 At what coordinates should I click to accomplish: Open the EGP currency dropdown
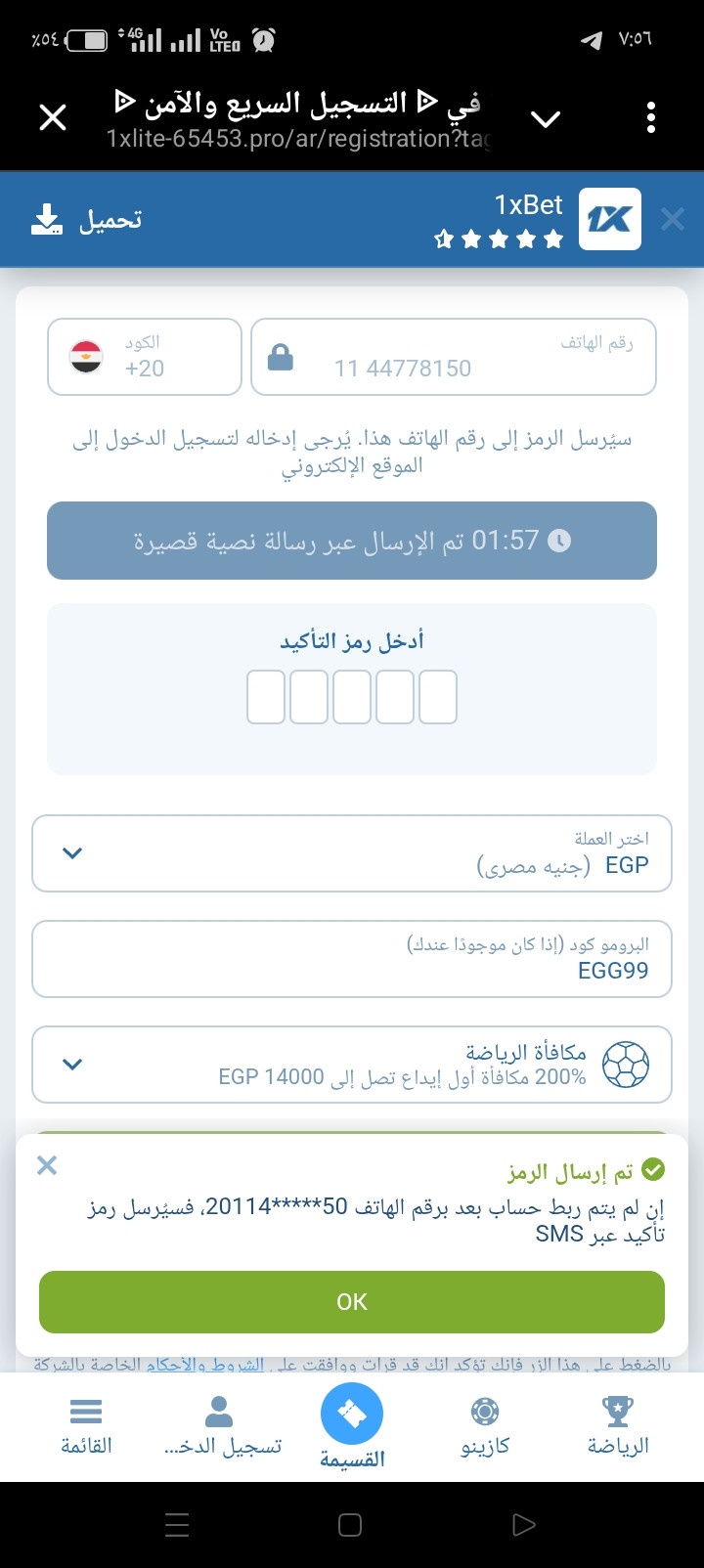352,853
